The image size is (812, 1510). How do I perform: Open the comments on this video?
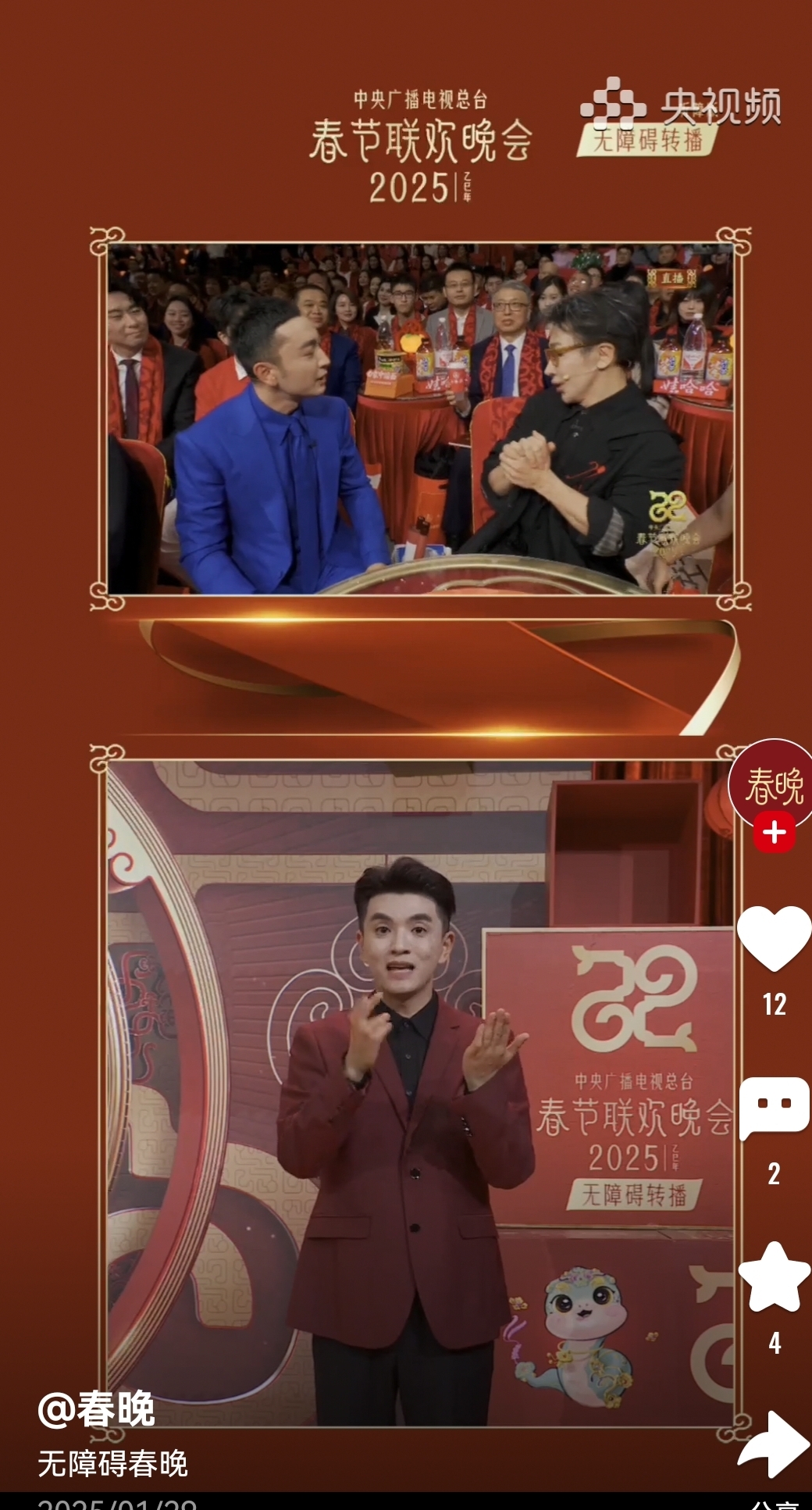pos(774,1108)
